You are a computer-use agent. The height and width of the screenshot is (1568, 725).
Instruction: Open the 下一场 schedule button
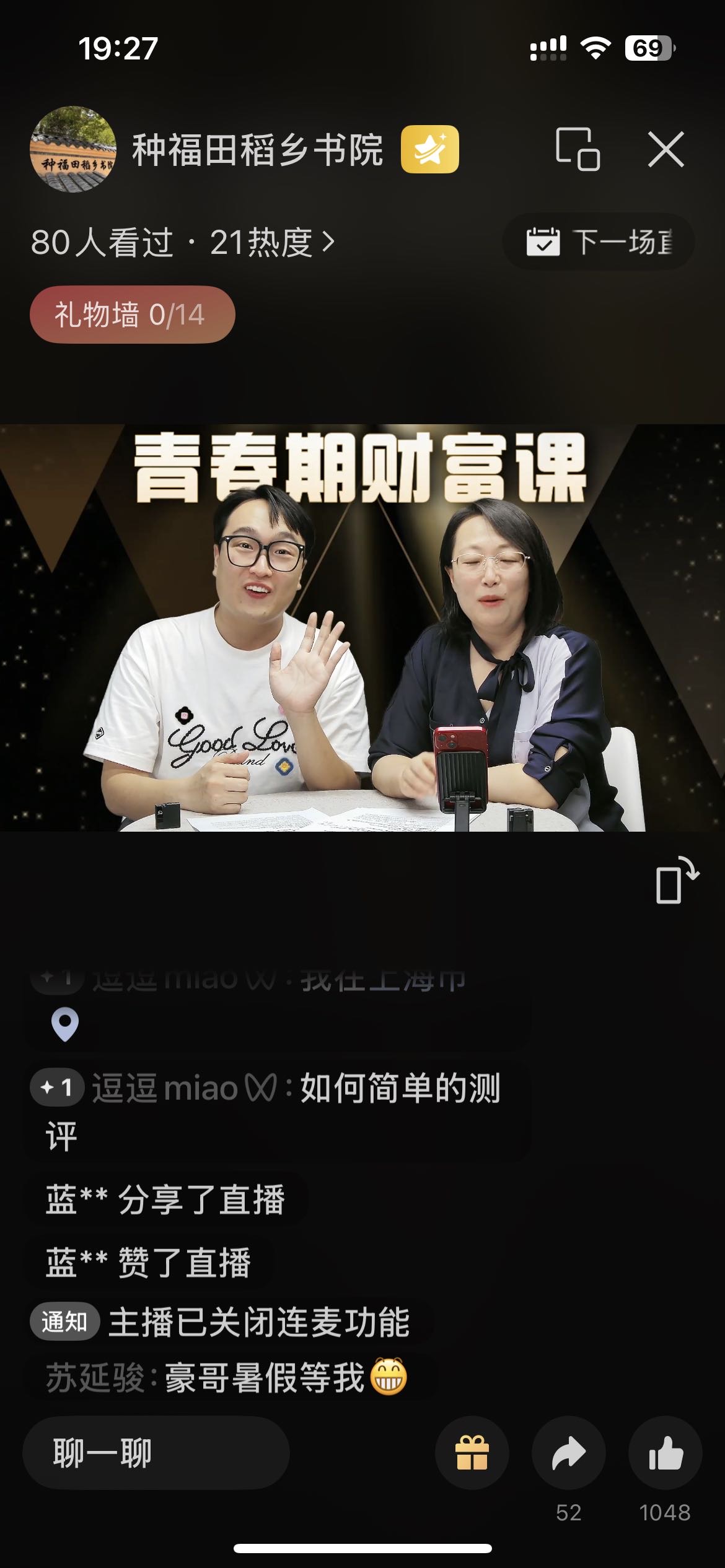(599, 242)
